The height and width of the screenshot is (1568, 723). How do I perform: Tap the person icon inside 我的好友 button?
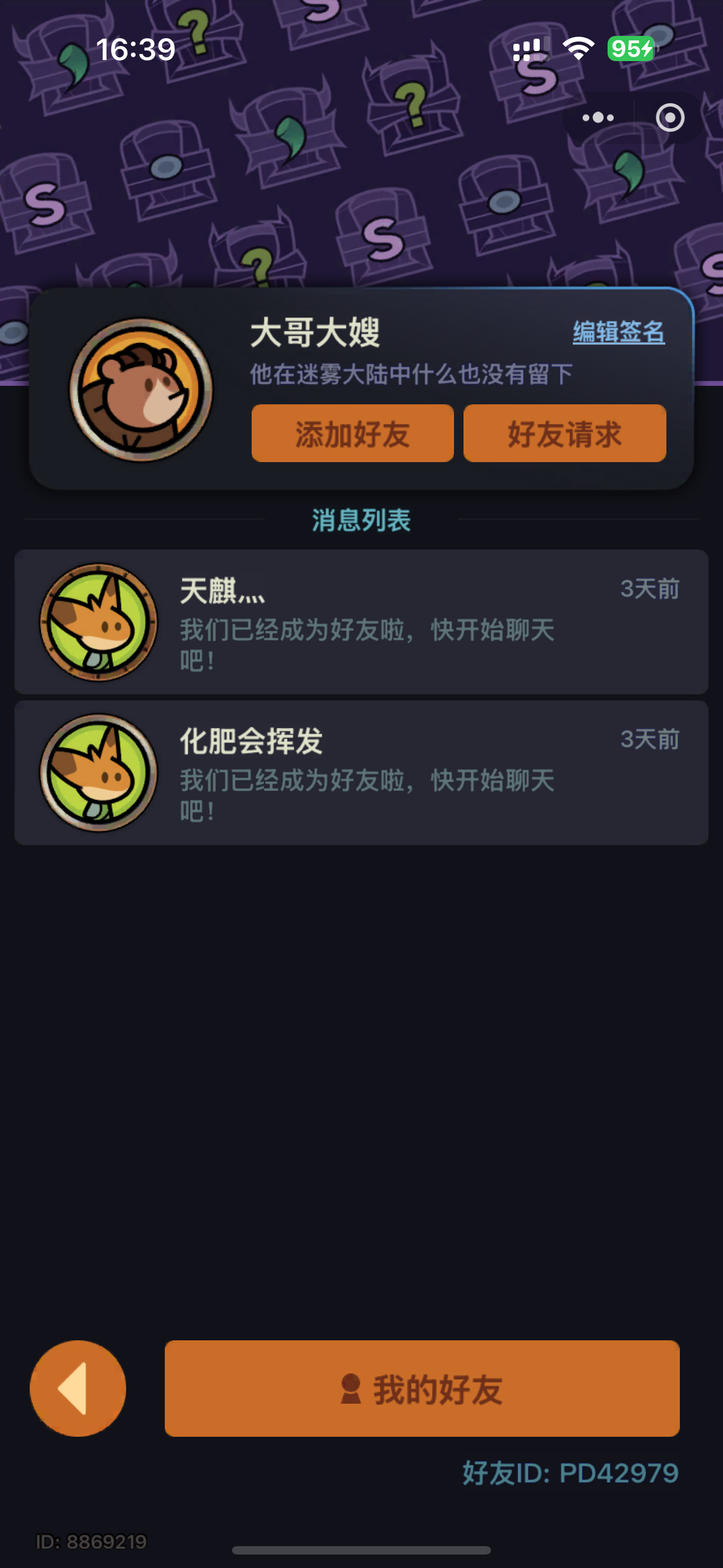click(351, 1389)
